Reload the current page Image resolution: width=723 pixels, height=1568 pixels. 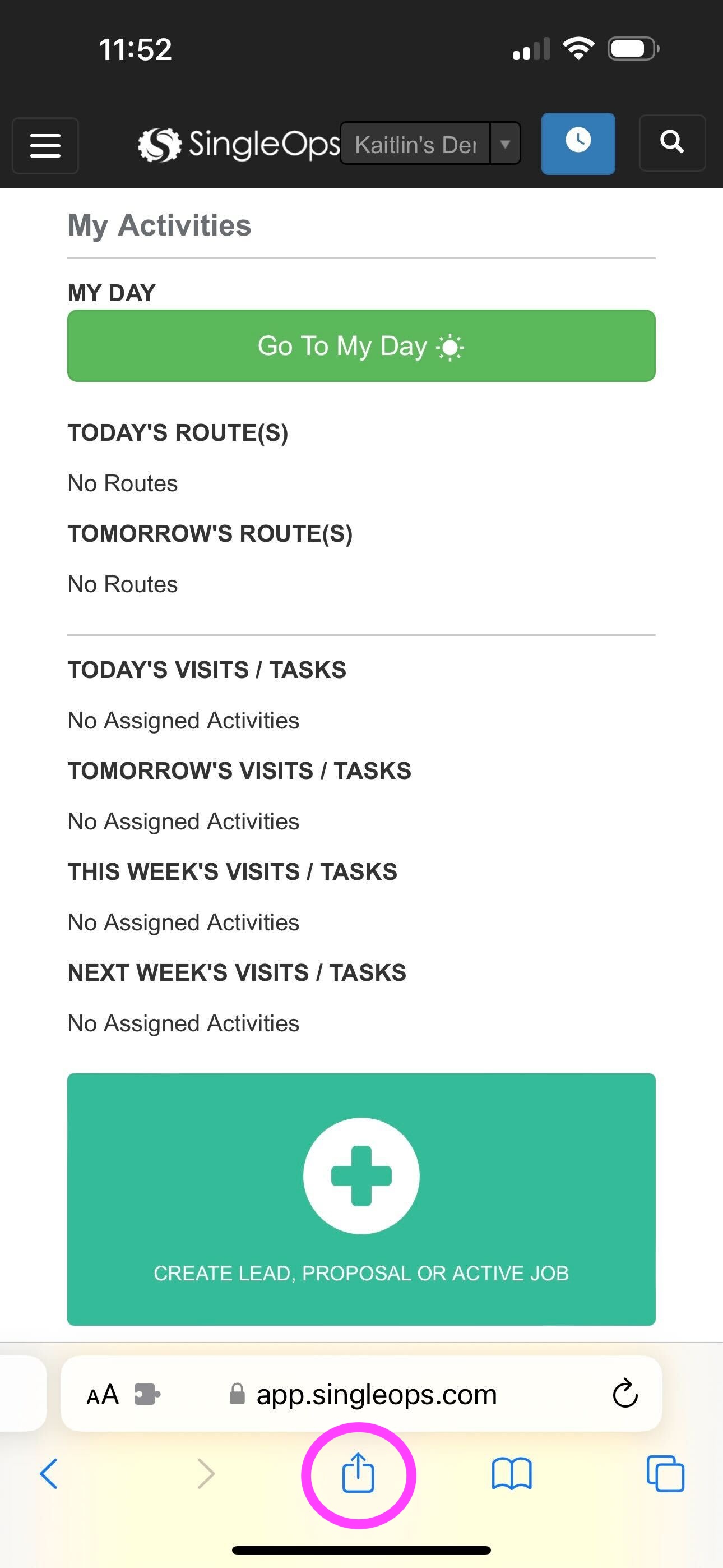(624, 1394)
